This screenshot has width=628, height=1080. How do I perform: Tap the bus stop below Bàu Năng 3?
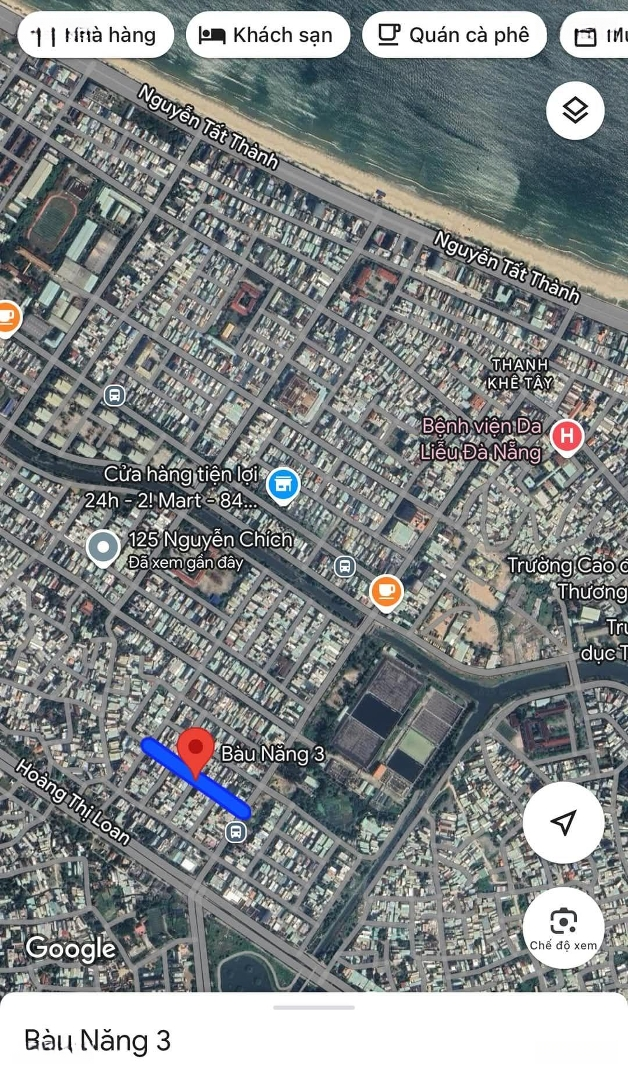click(x=236, y=831)
